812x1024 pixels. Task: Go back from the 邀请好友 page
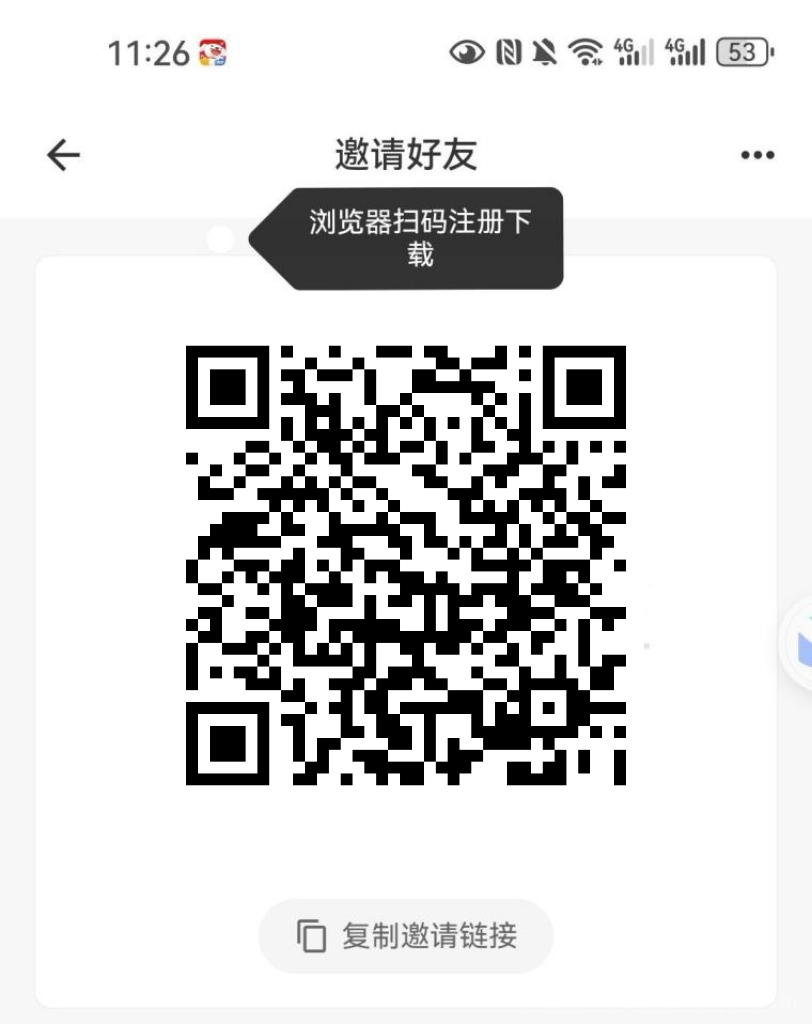63,155
